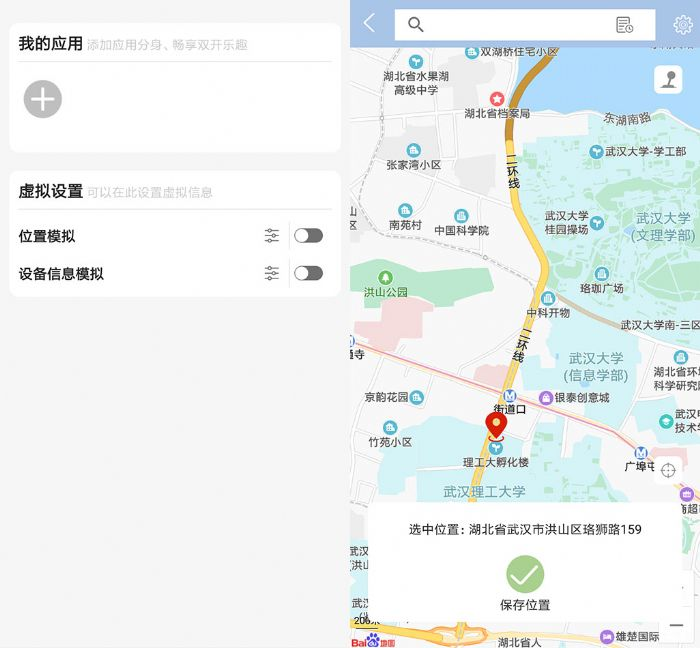Viewport: 700px width, 648px height.
Task: Open saved location history list icon
Action: 625,25
